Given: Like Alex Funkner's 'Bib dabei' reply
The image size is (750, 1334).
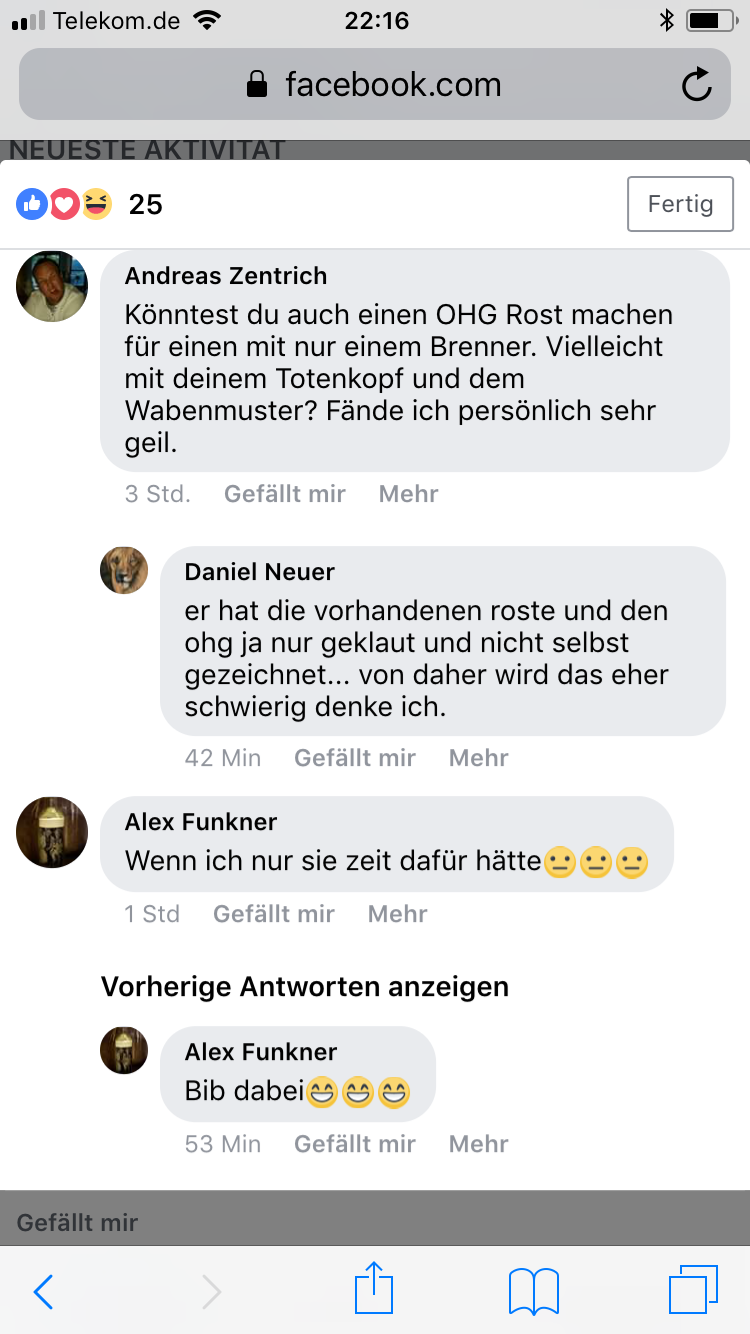Looking at the screenshot, I should (354, 1144).
